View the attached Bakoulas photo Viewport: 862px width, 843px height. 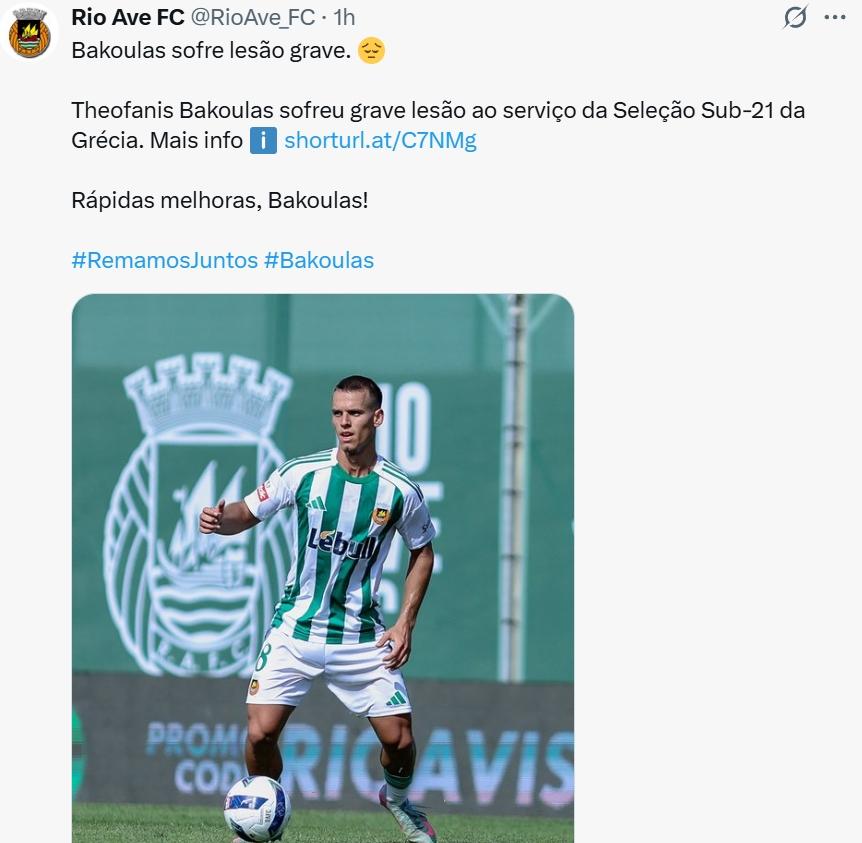(x=322, y=568)
